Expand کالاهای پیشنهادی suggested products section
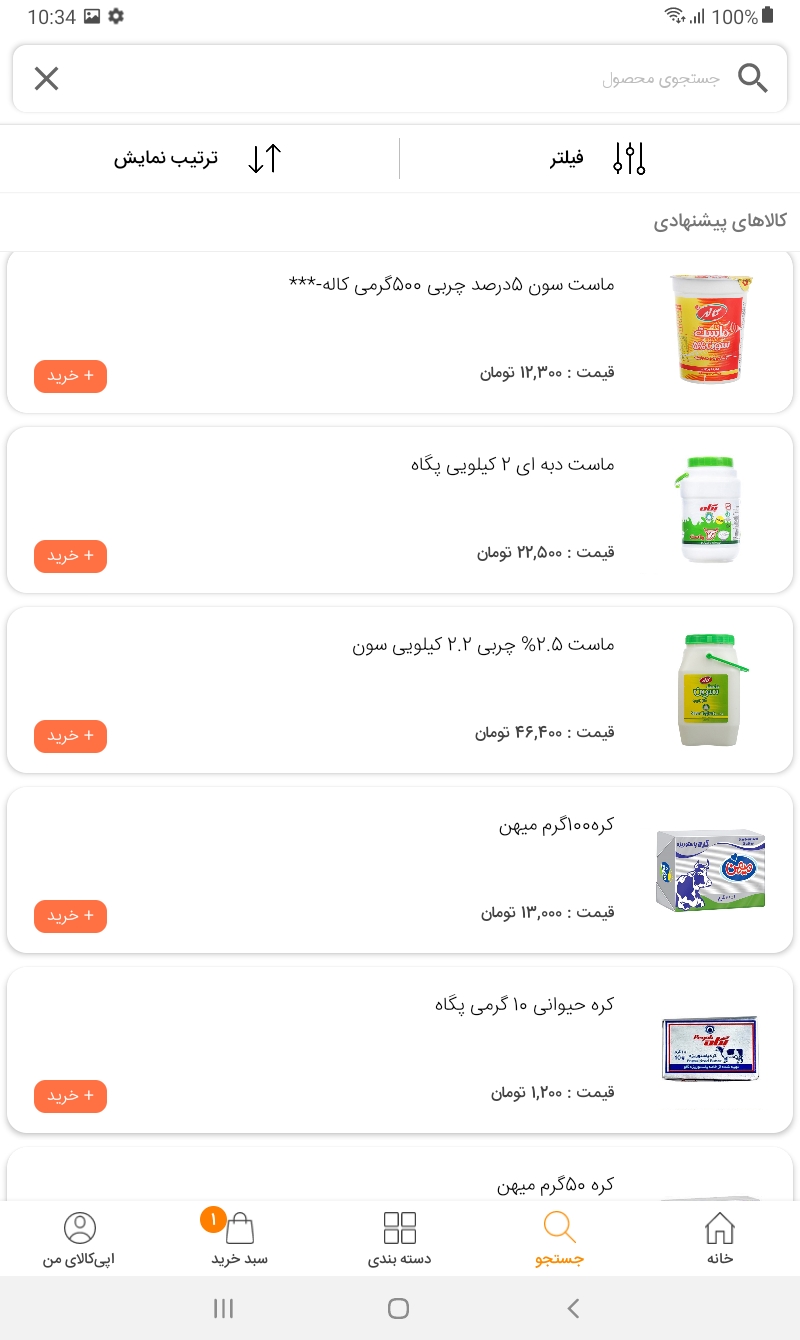The width and height of the screenshot is (800, 1340). click(x=712, y=220)
